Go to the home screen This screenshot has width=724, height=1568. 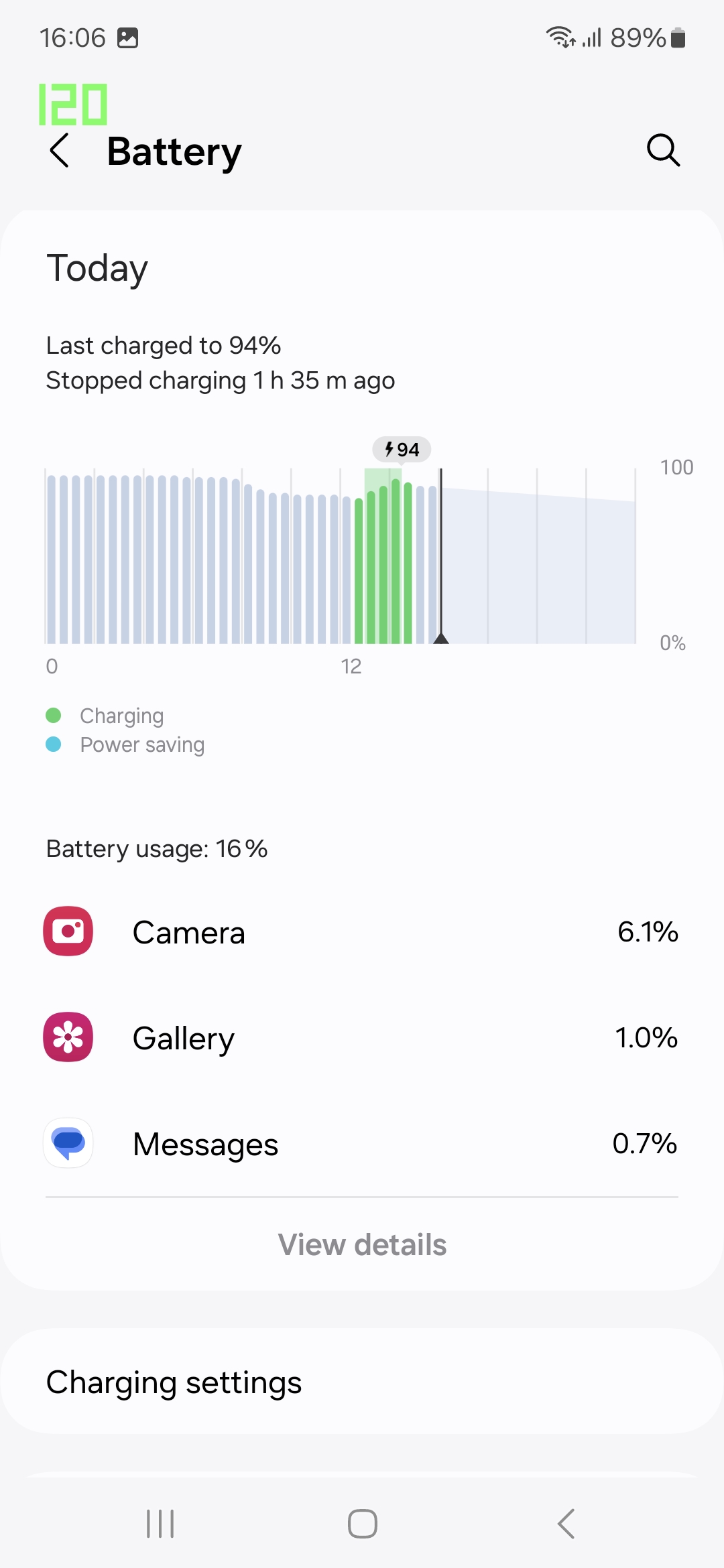(362, 1523)
